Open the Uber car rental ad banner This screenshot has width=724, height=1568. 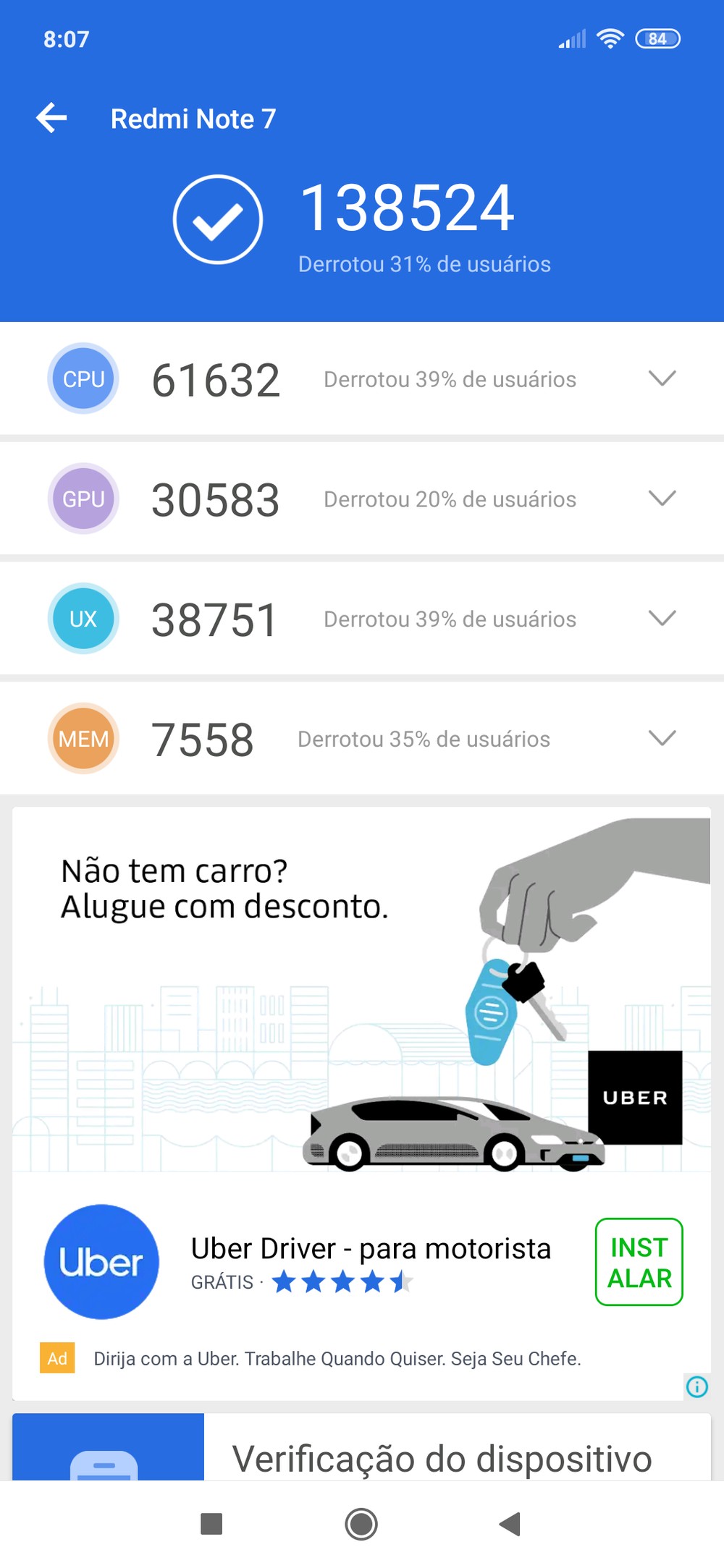coord(362,991)
